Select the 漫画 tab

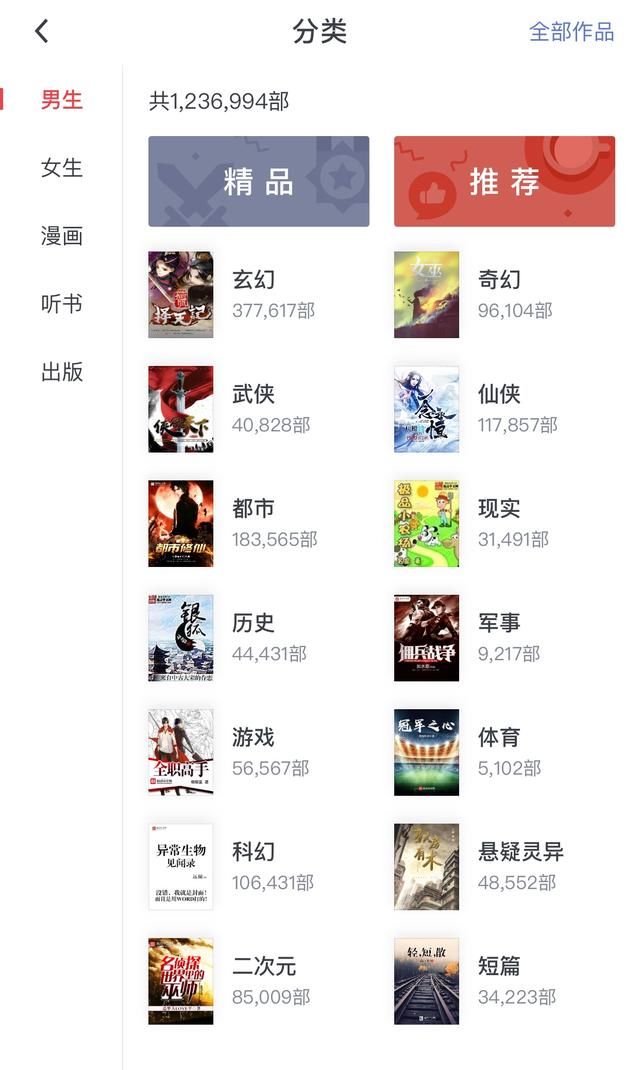pyautogui.click(x=61, y=236)
